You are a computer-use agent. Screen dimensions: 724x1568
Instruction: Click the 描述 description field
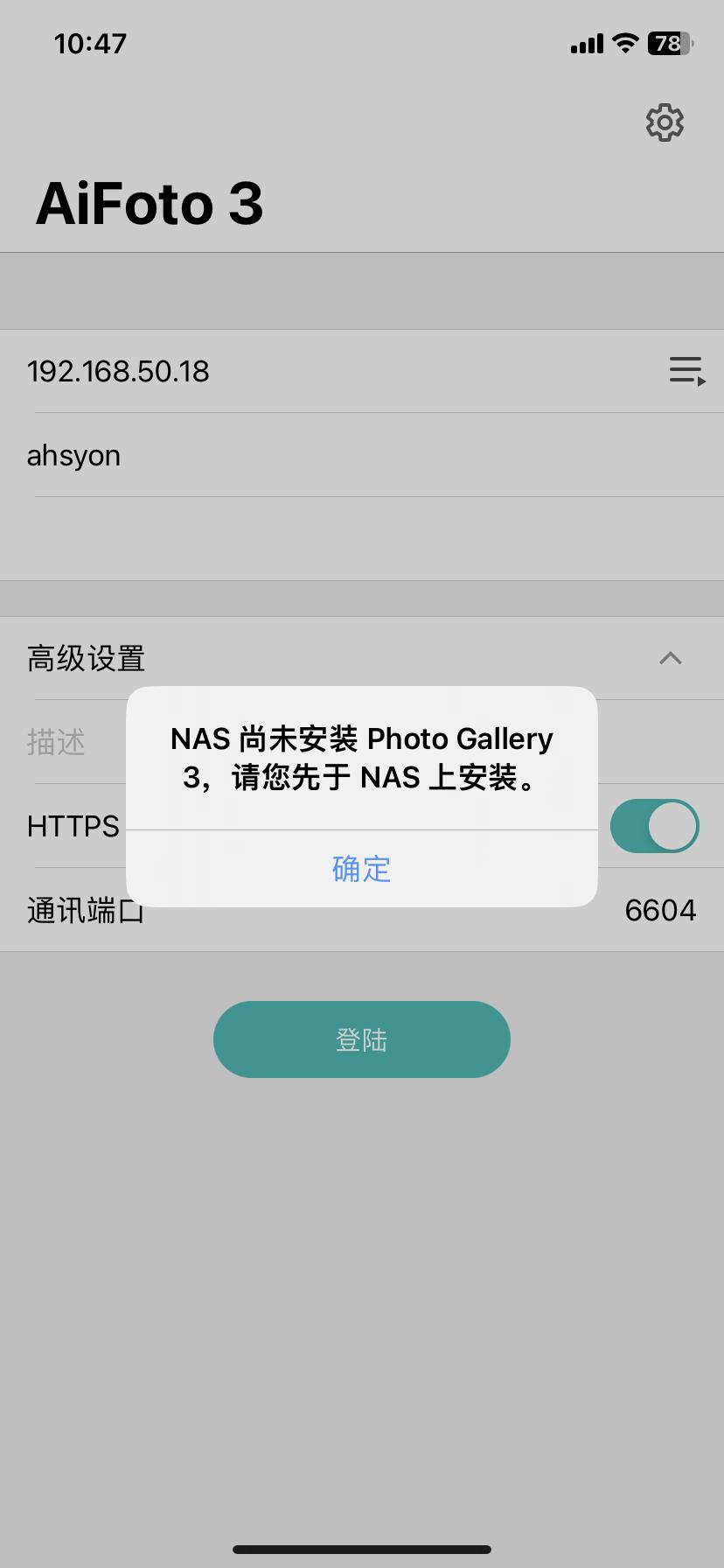tap(56, 741)
